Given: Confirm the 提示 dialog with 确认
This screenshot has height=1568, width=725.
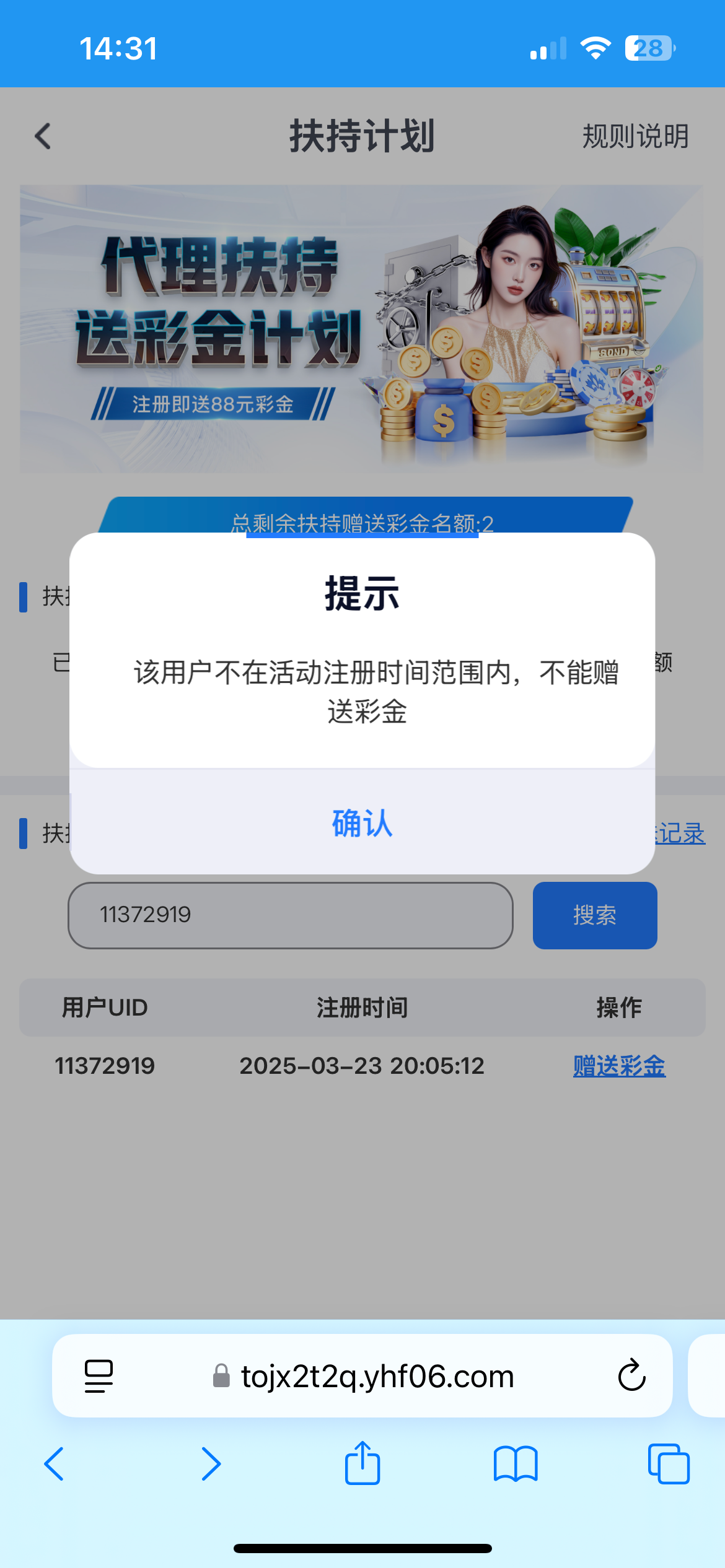Looking at the screenshot, I should pos(362,823).
